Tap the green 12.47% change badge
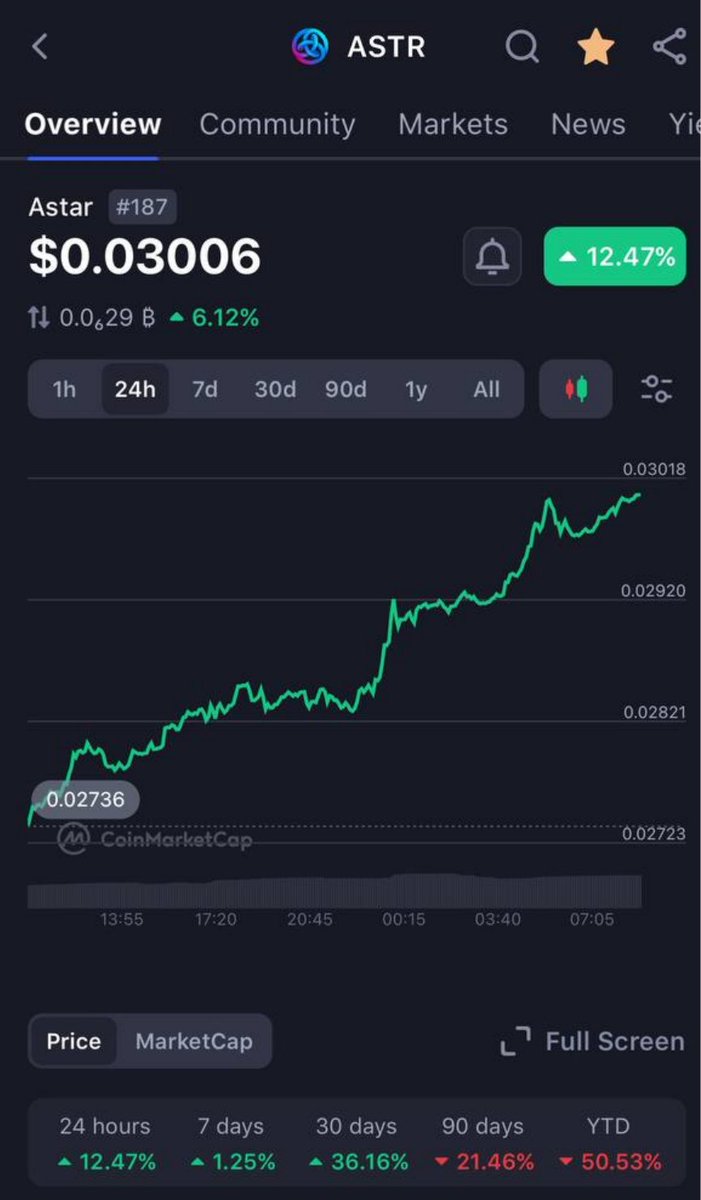This screenshot has width=701, height=1200. [x=615, y=256]
